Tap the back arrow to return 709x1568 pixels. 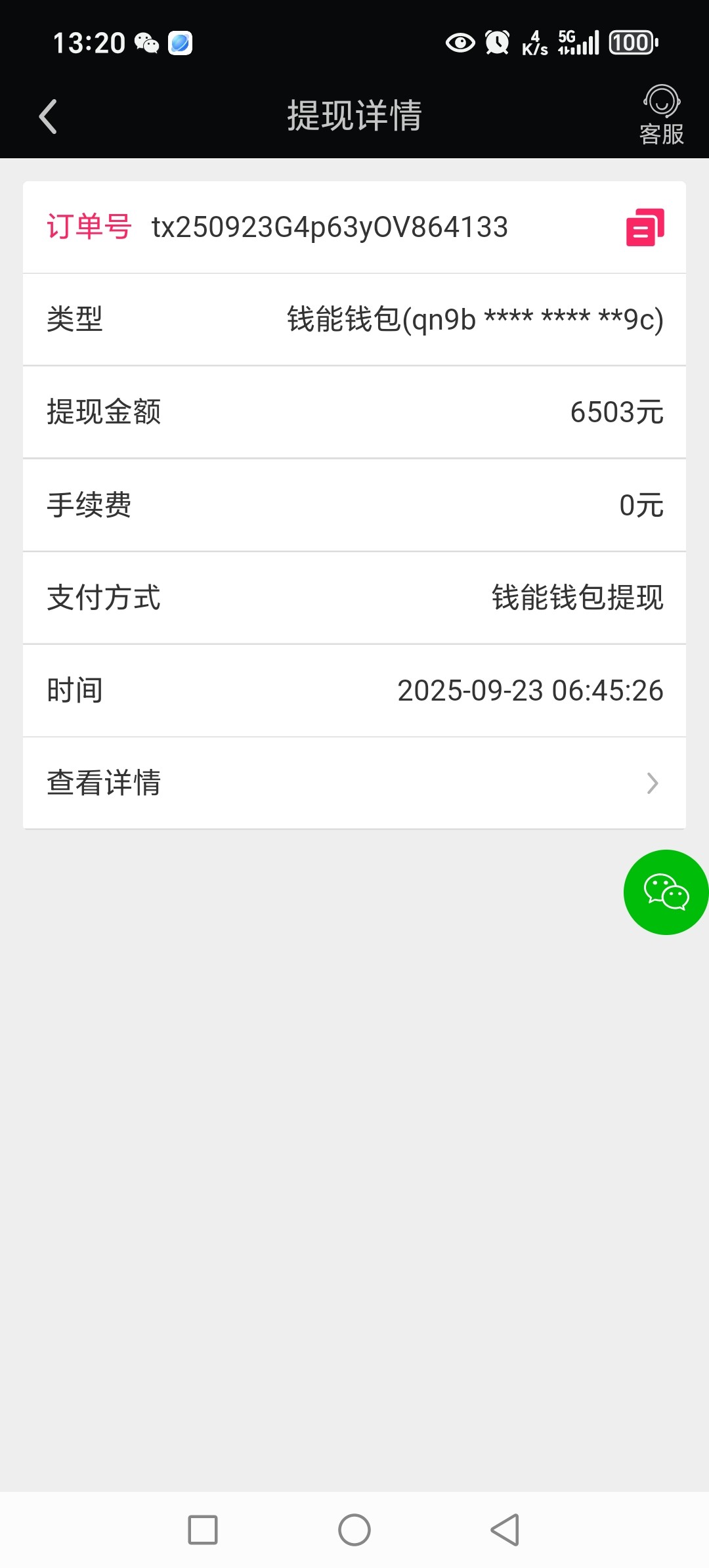click(47, 116)
